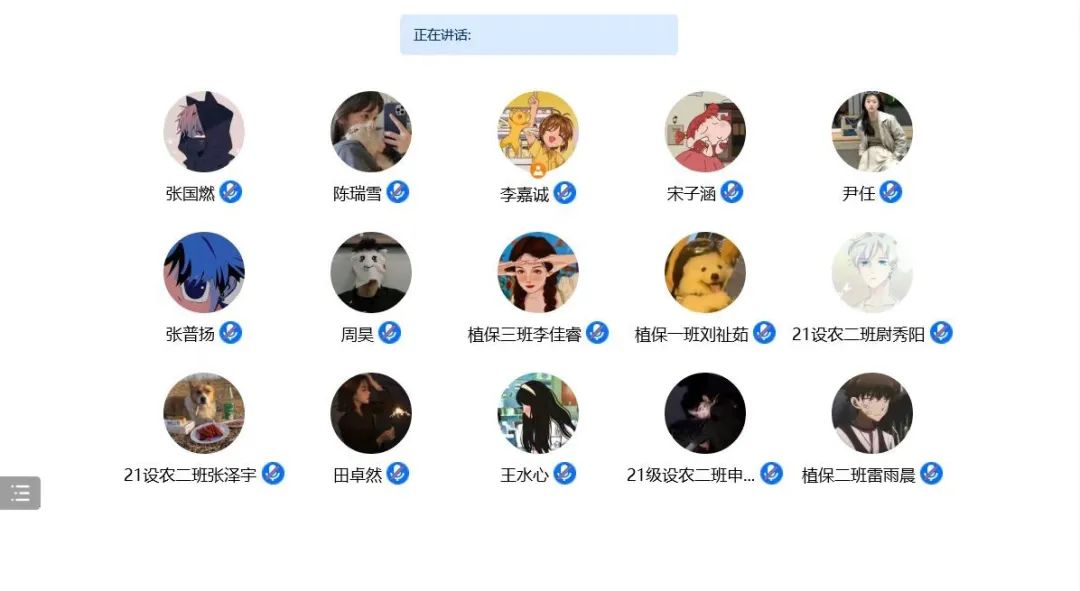Select participant 田卓然's avatar
Screen dimensions: 1080x591
click(x=371, y=414)
